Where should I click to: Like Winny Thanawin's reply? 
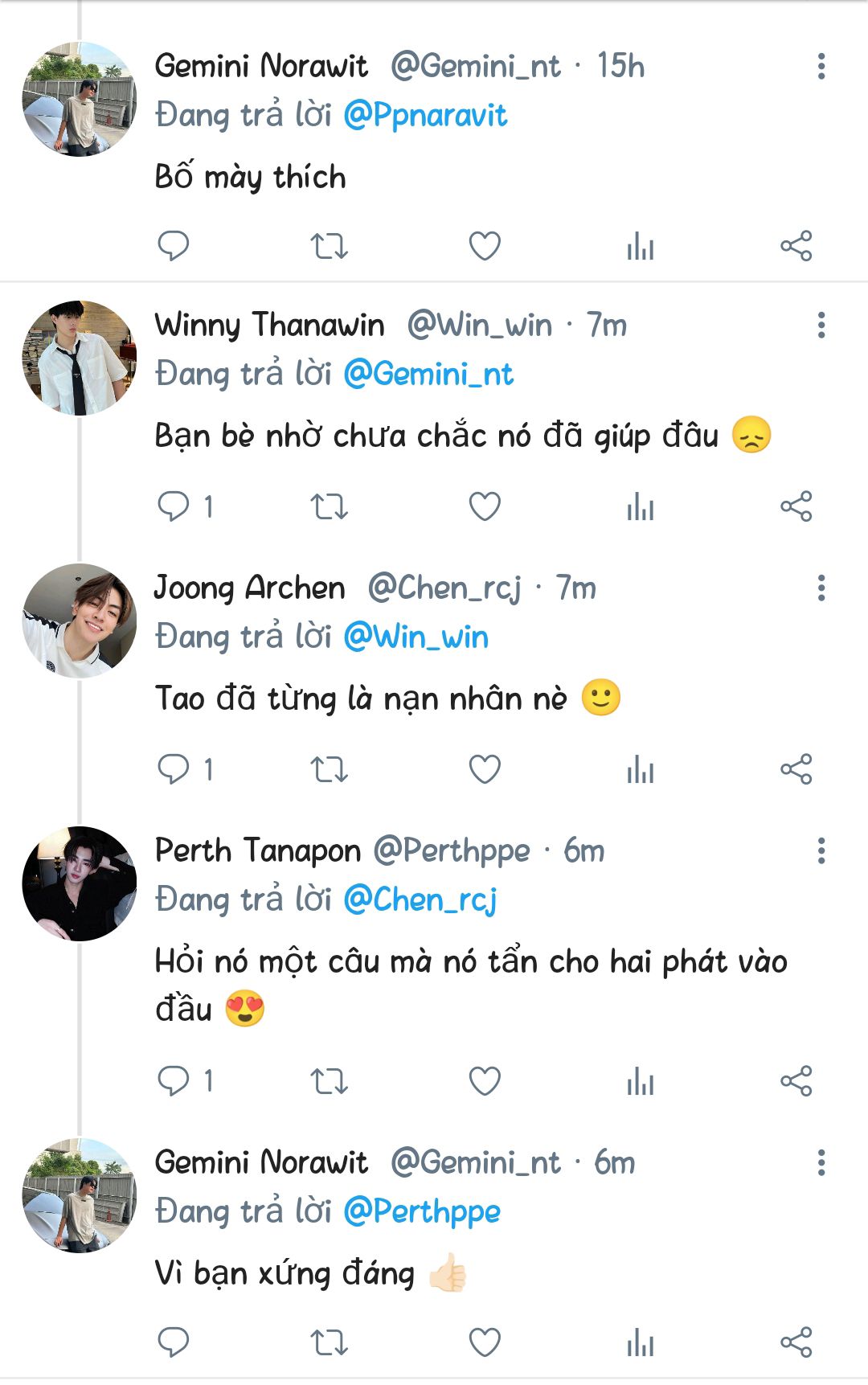pyautogui.click(x=485, y=506)
